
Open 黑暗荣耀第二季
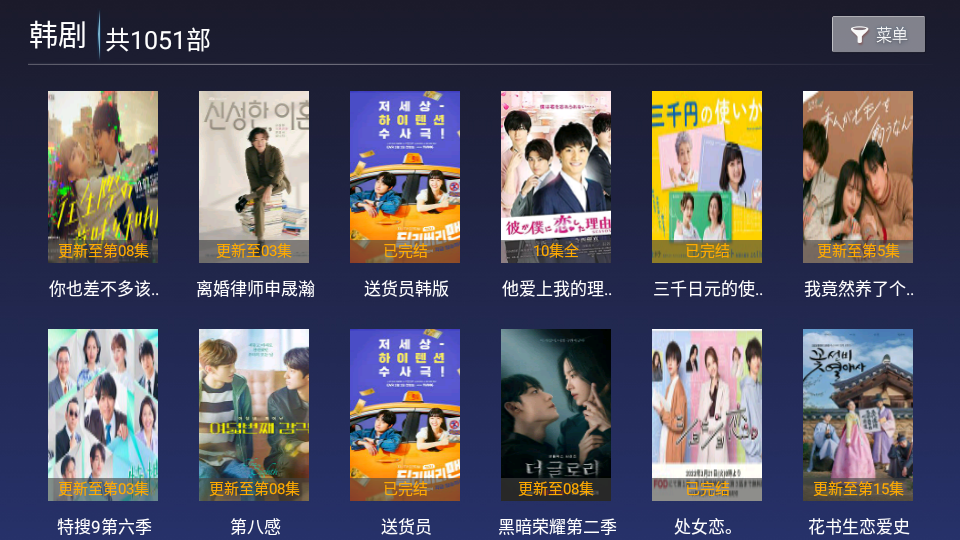[556, 415]
